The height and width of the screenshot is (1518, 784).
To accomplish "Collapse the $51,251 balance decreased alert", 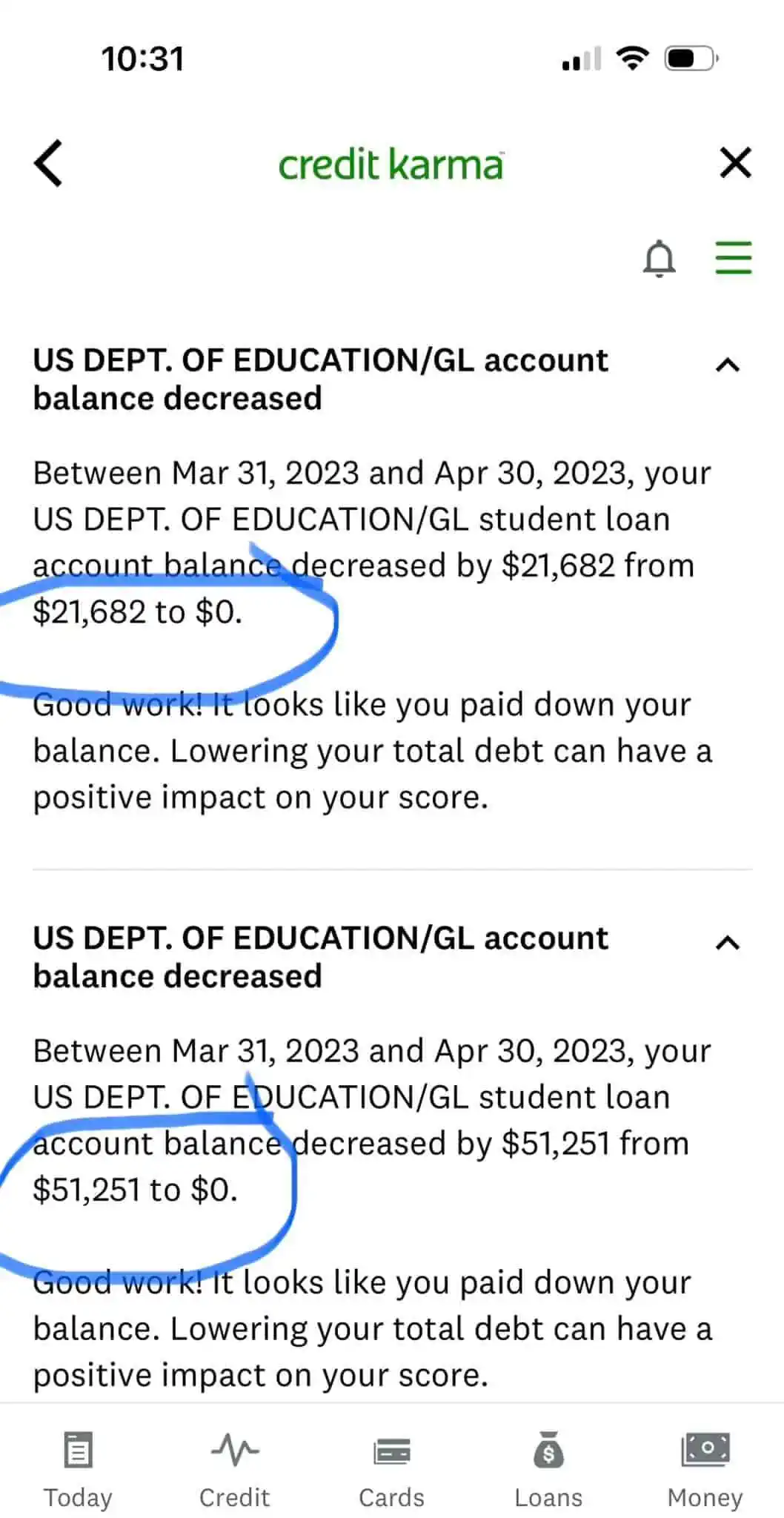I will 728,943.
